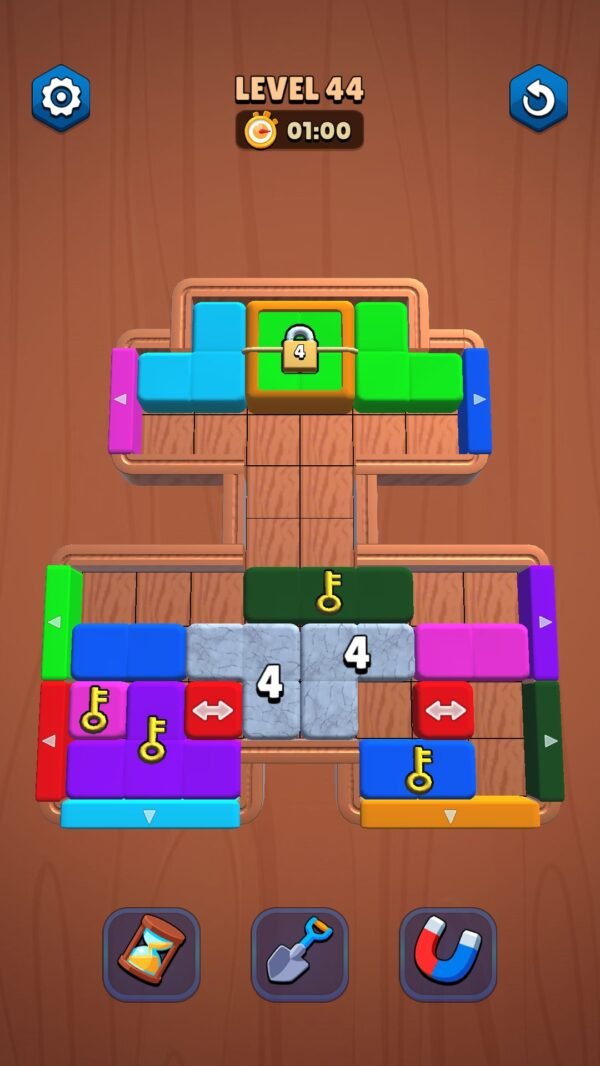600x1066 pixels.
Task: Activate the shovel booster
Action: pos(299,953)
